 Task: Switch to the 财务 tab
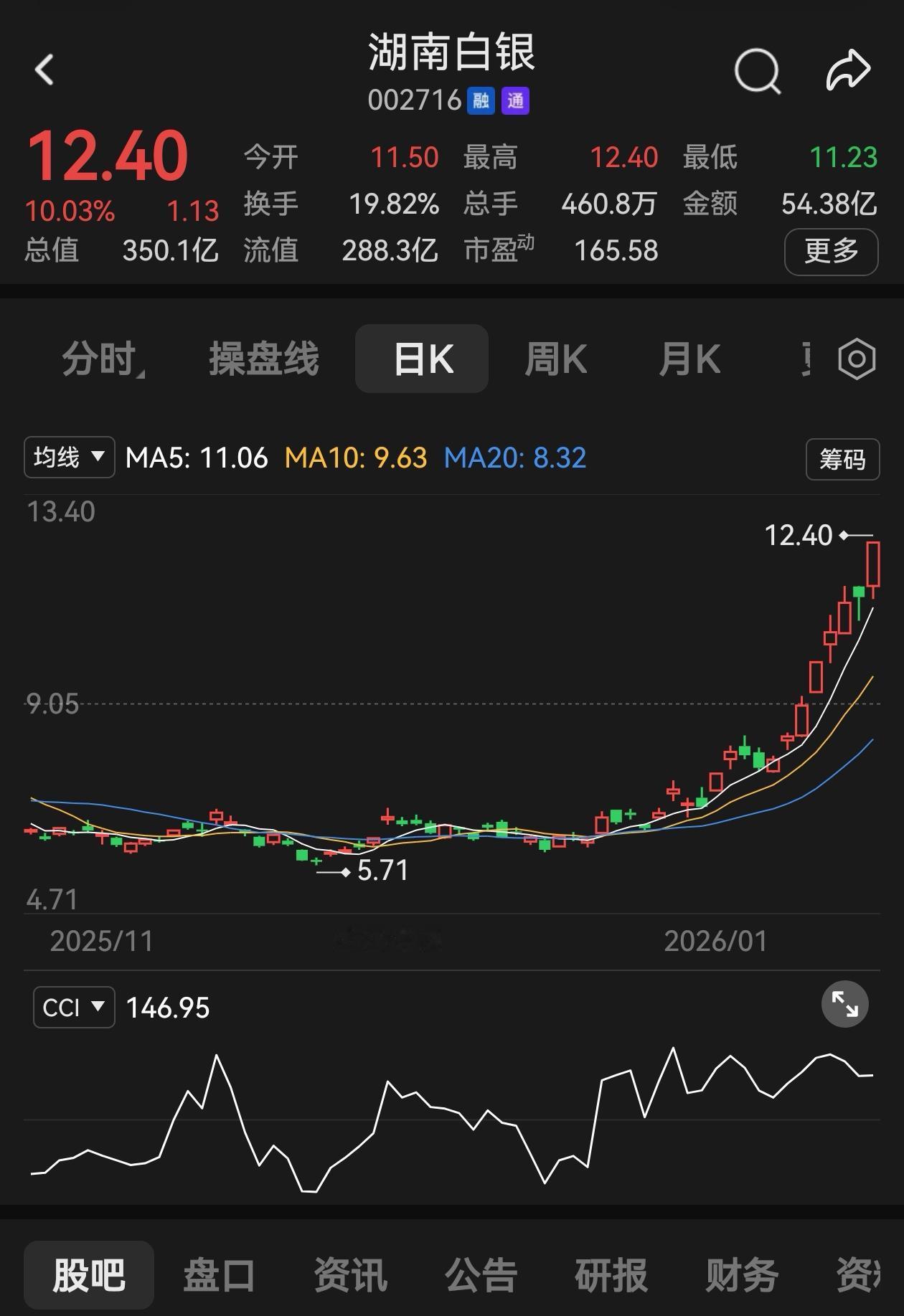click(742, 1275)
